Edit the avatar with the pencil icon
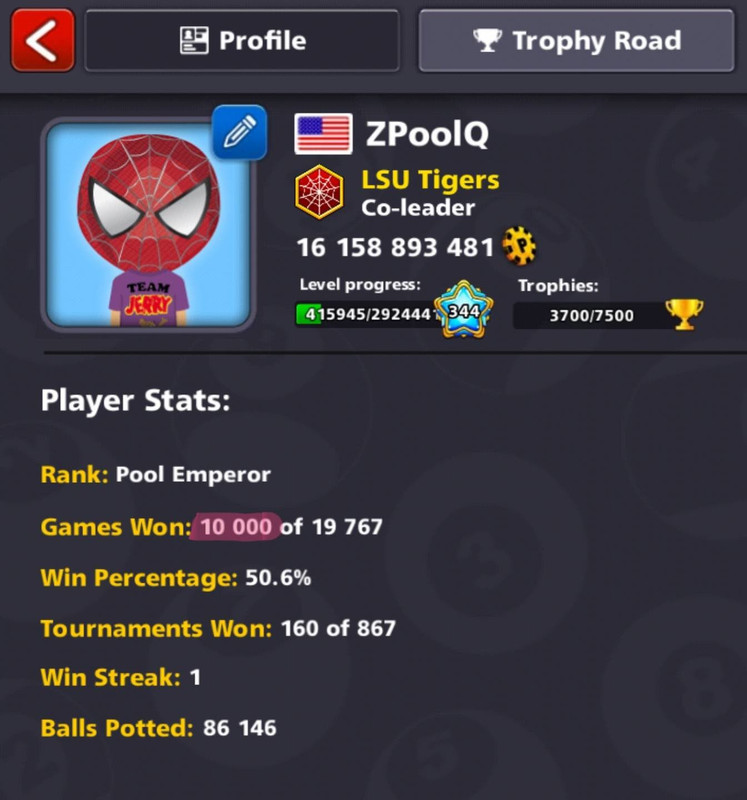 click(x=239, y=132)
